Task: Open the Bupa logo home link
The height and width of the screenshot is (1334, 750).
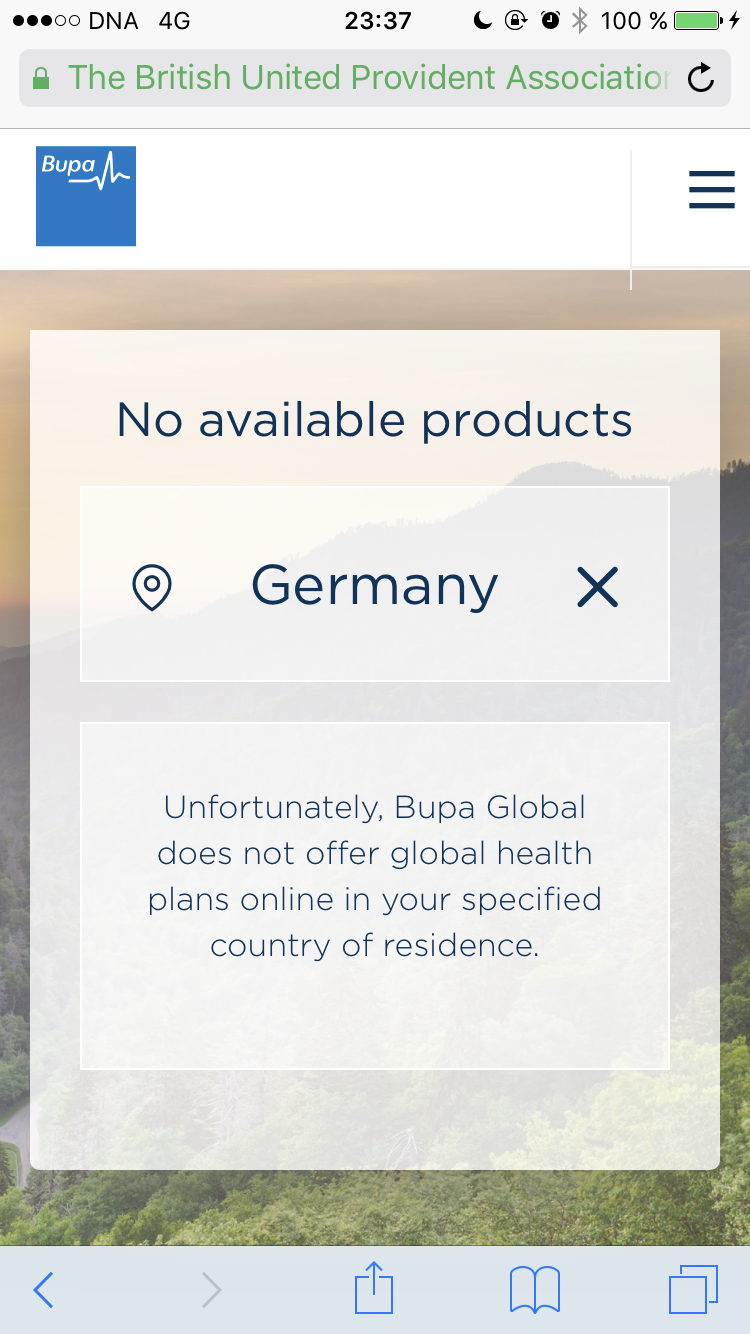Action: pyautogui.click(x=86, y=196)
